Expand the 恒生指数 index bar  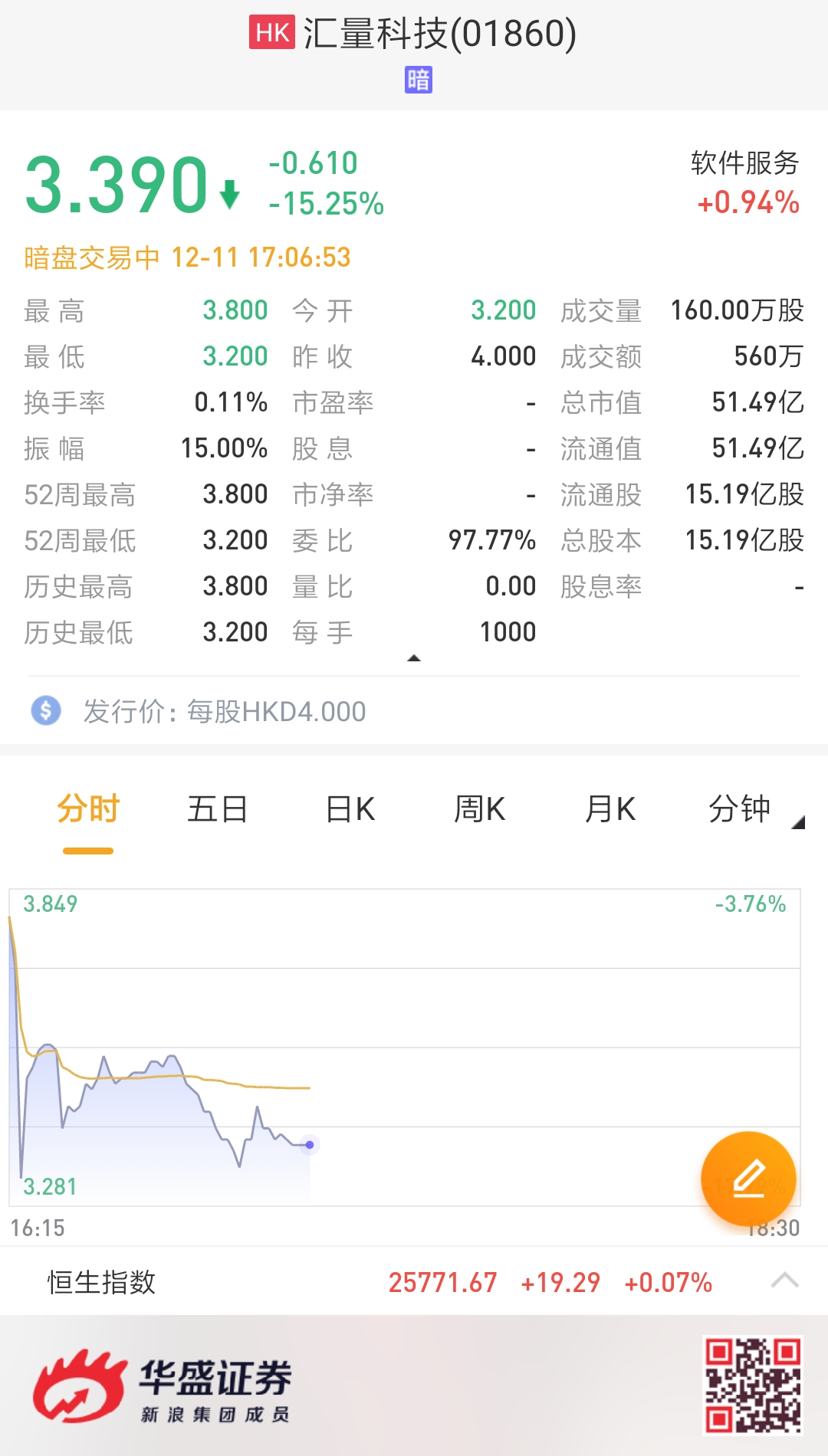pyautogui.click(x=784, y=1281)
